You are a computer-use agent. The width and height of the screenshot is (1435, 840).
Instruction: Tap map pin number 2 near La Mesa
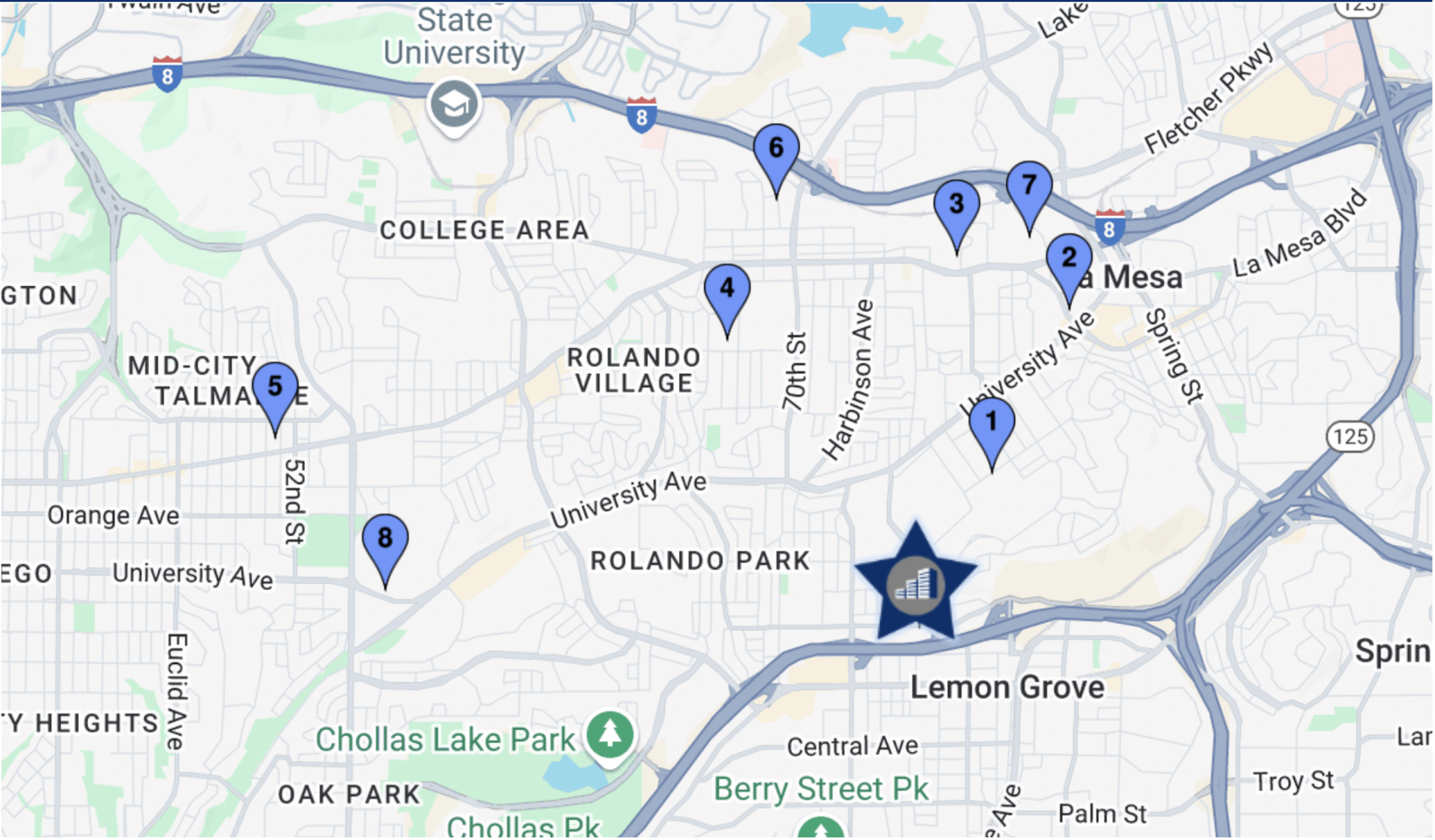(1068, 261)
